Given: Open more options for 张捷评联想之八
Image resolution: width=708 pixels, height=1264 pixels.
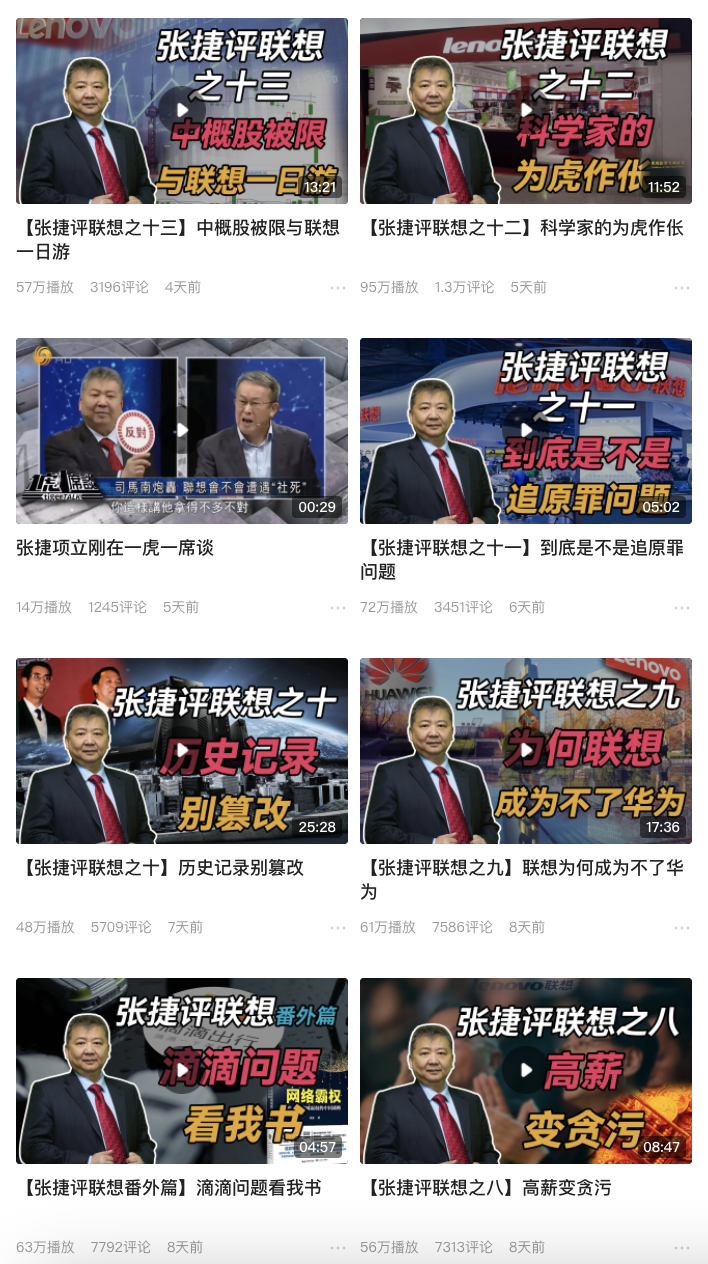Looking at the screenshot, I should click(x=682, y=1248).
